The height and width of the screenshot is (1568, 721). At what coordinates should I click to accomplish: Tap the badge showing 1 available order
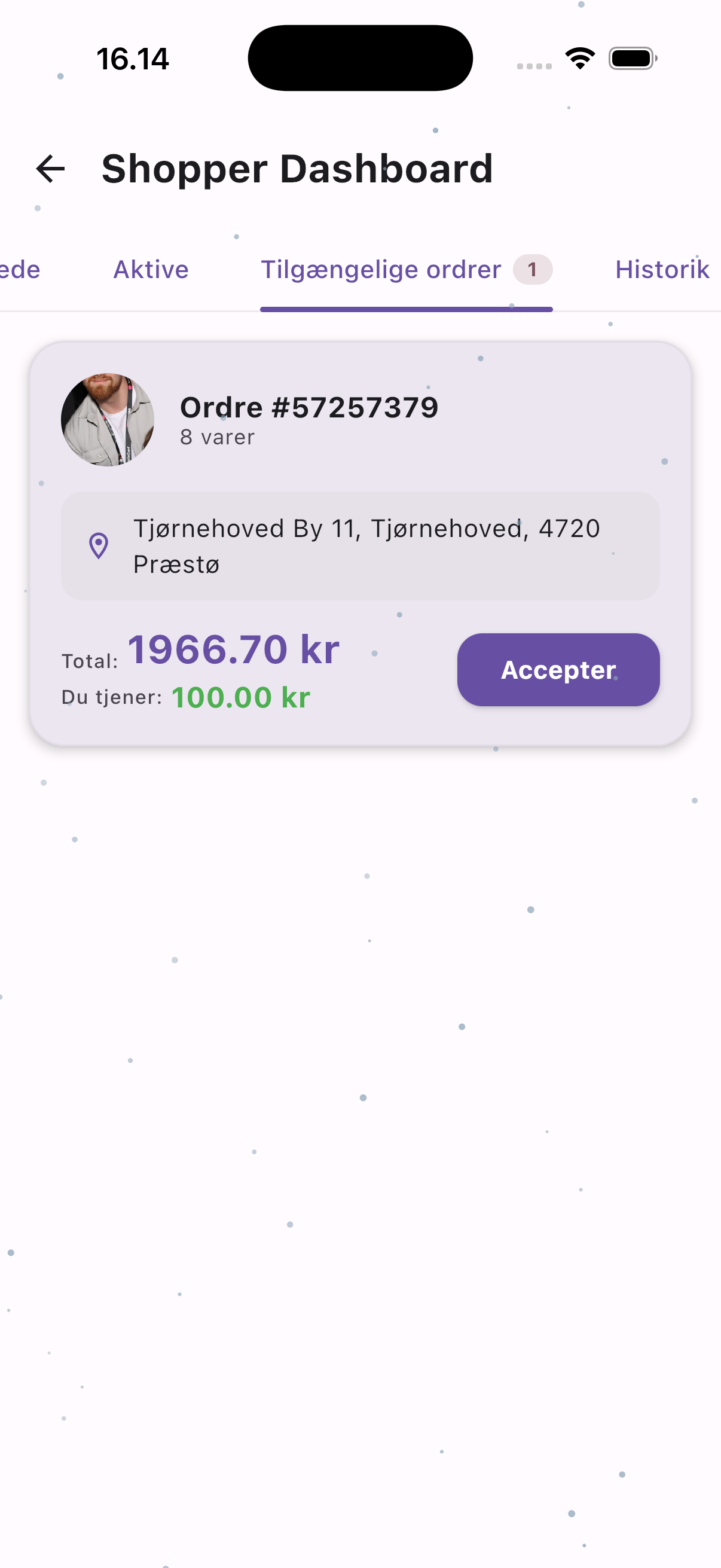coord(533,270)
